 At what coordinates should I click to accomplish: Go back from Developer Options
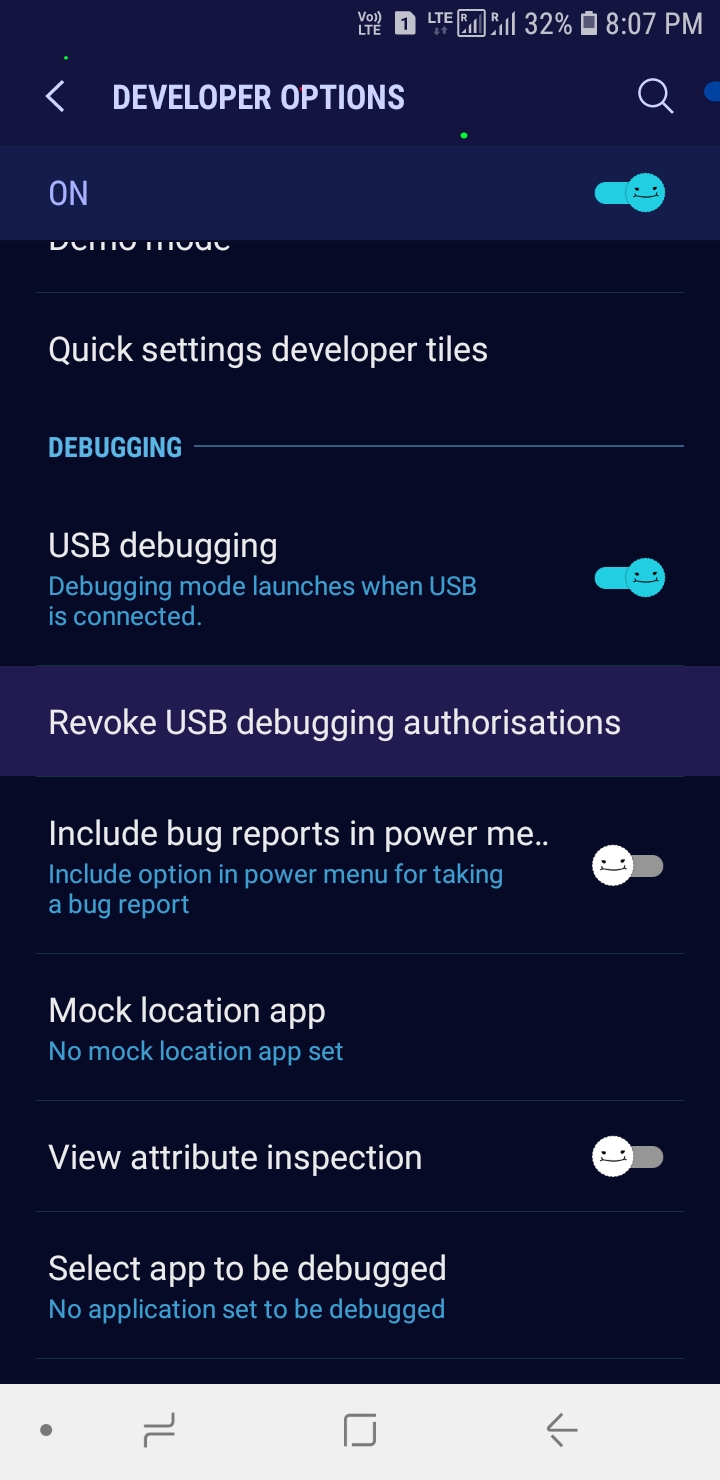click(56, 97)
